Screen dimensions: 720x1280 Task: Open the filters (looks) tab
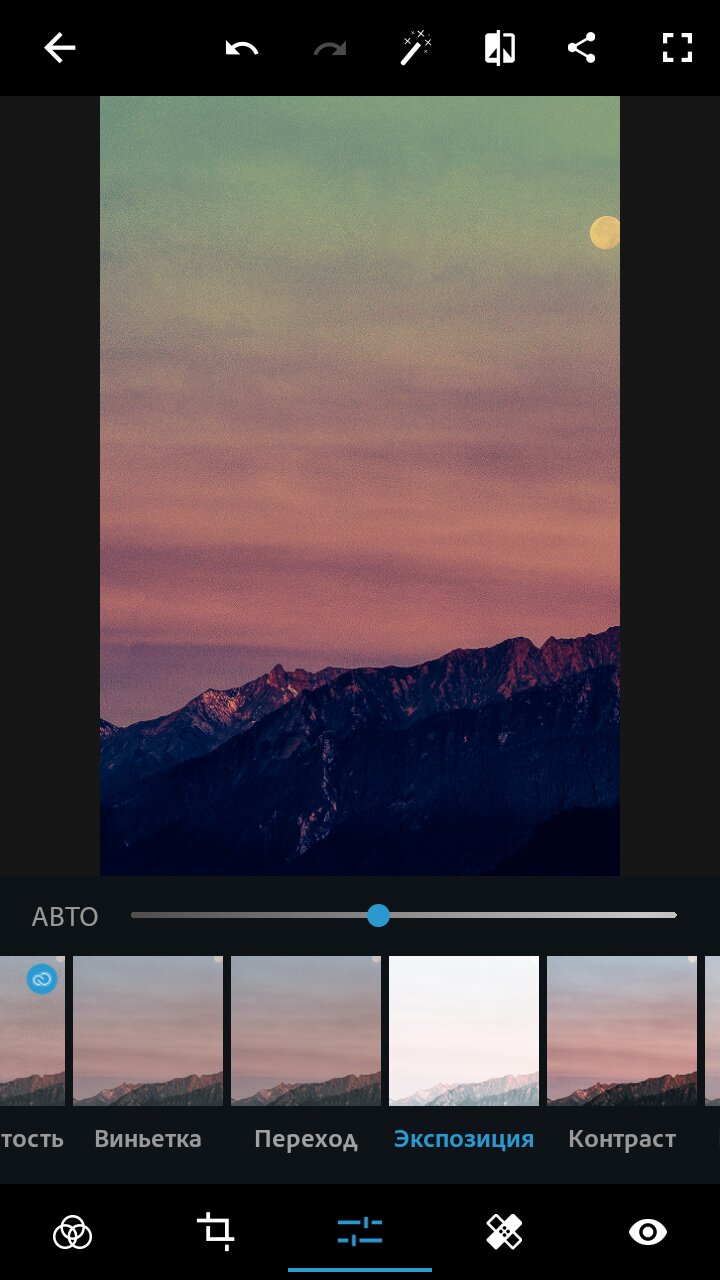click(x=72, y=1232)
